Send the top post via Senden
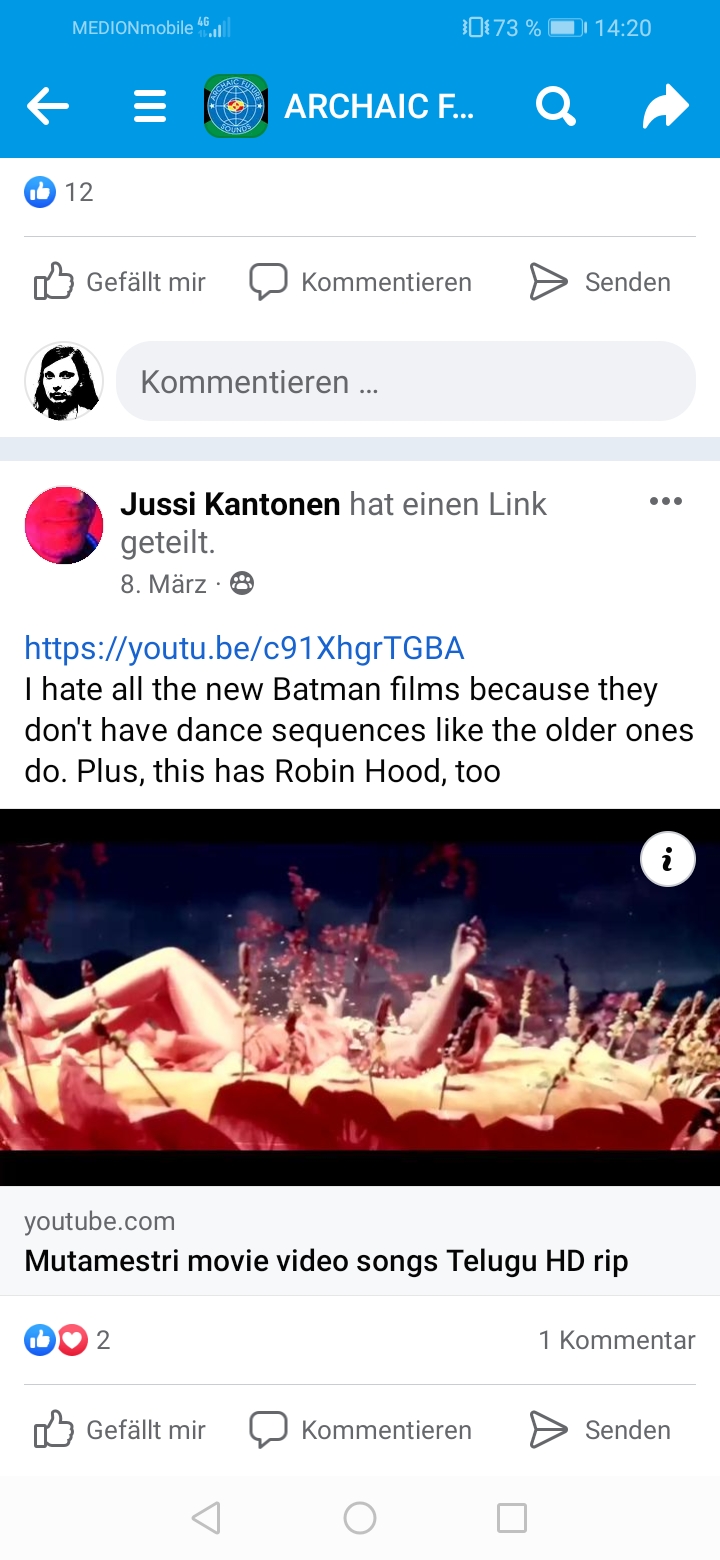Viewport: 720px width, 1560px height. click(598, 282)
